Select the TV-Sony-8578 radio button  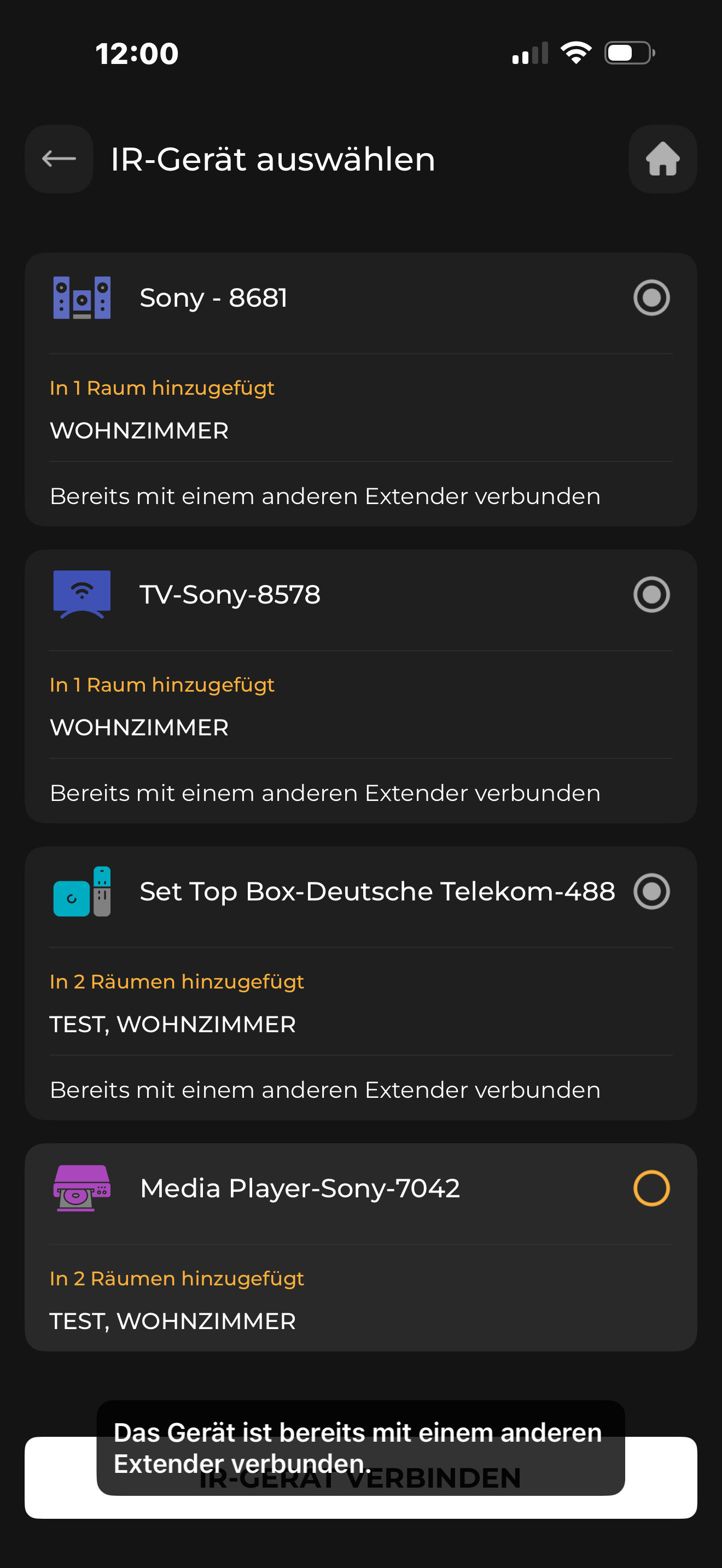[651, 595]
